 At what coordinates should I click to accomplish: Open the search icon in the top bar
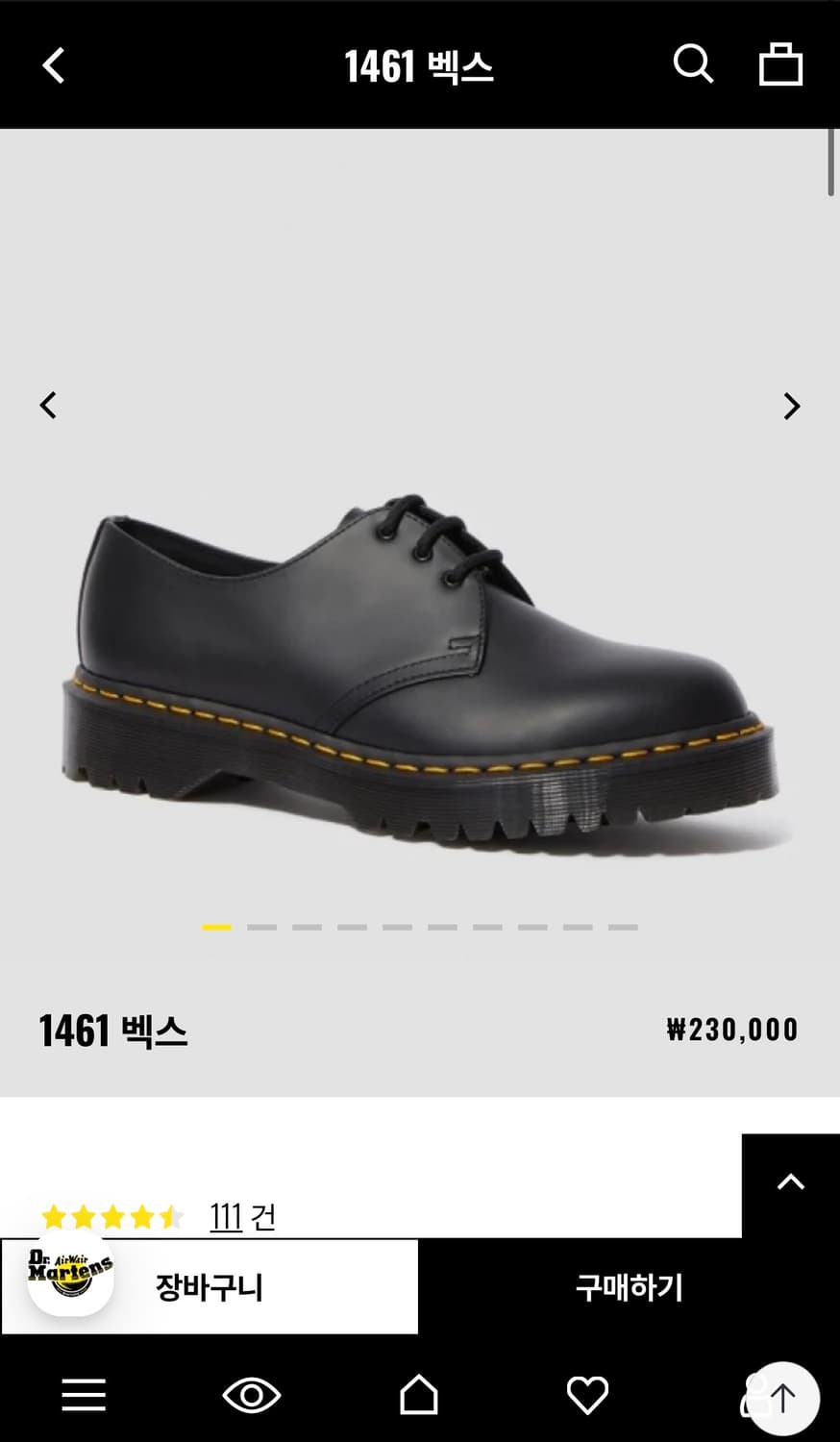pos(694,64)
